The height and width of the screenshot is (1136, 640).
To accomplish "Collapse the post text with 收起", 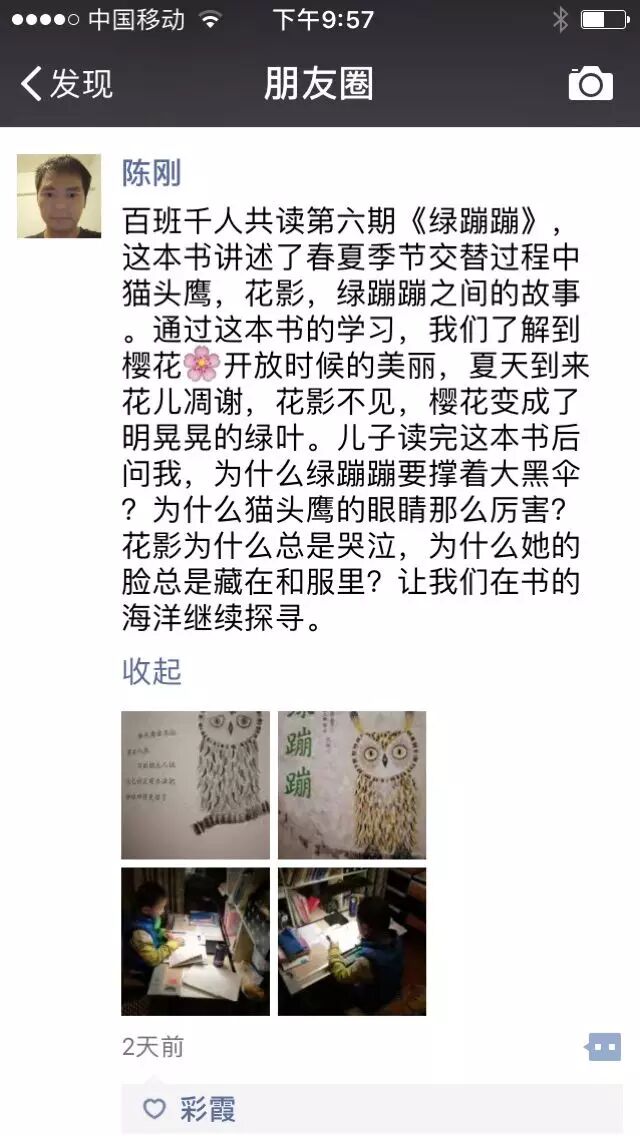I will (x=151, y=671).
